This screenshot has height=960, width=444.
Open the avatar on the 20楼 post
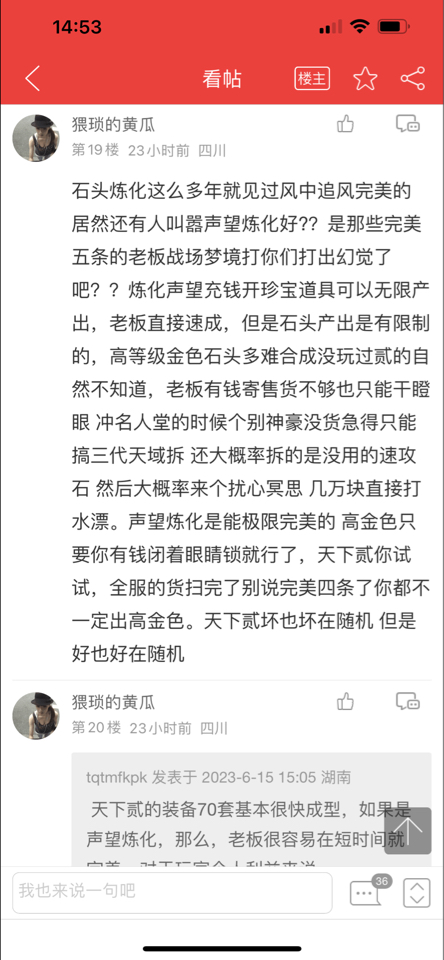(x=36, y=716)
